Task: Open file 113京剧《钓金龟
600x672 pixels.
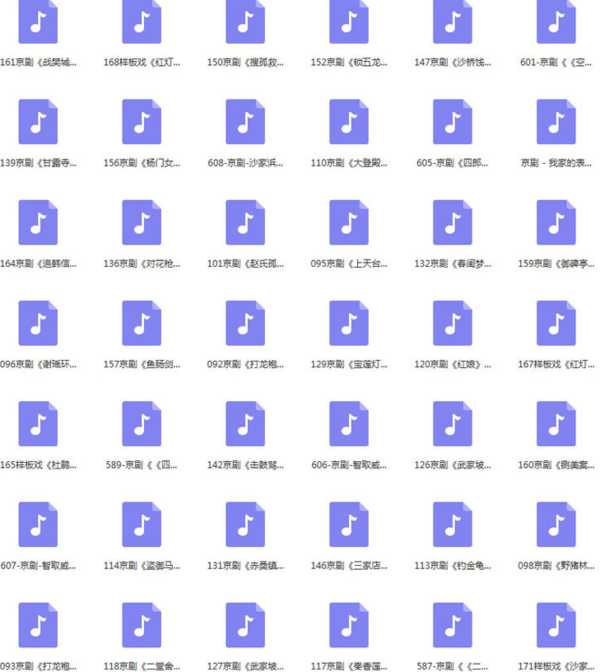Action: [453, 524]
